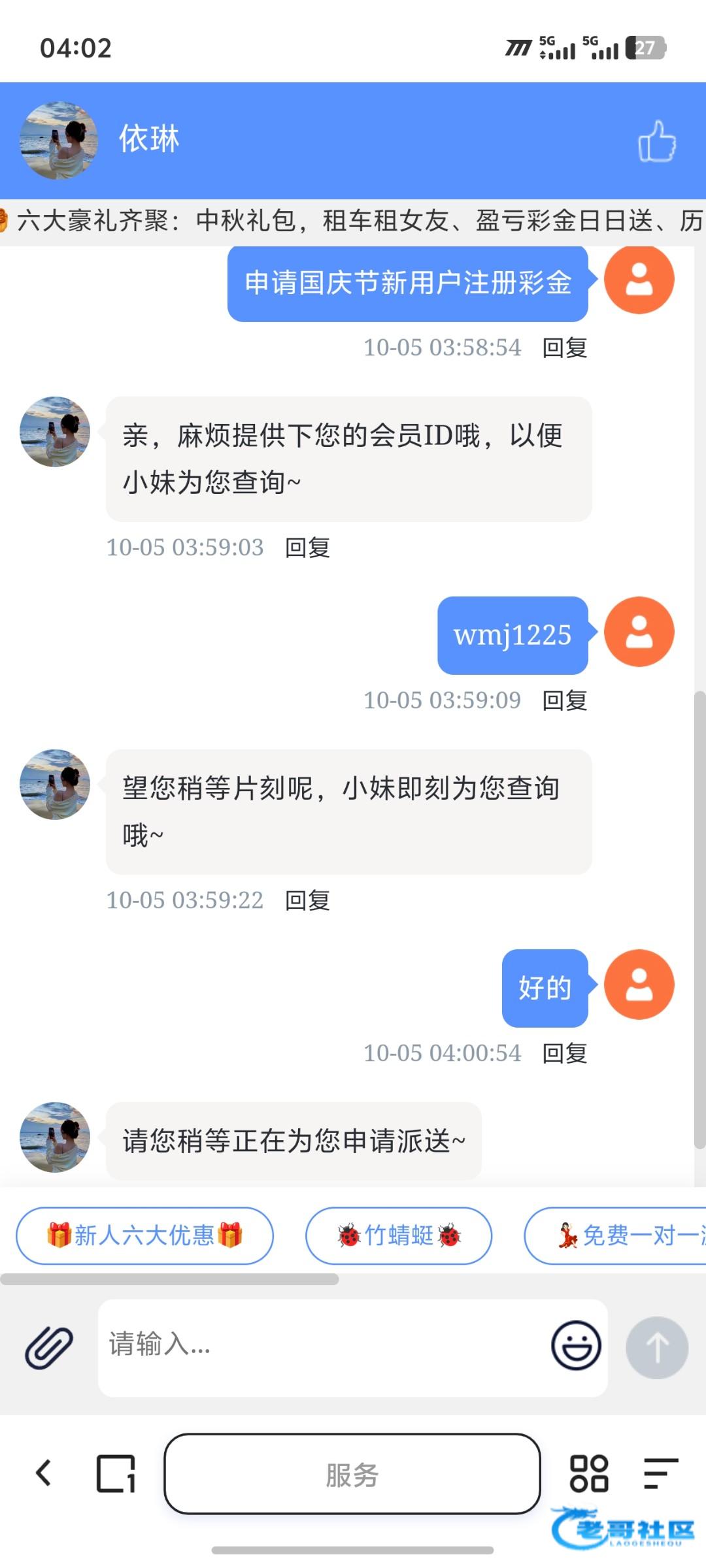Open the browser four-square grid menu
706x1568 pixels.
[589, 1473]
